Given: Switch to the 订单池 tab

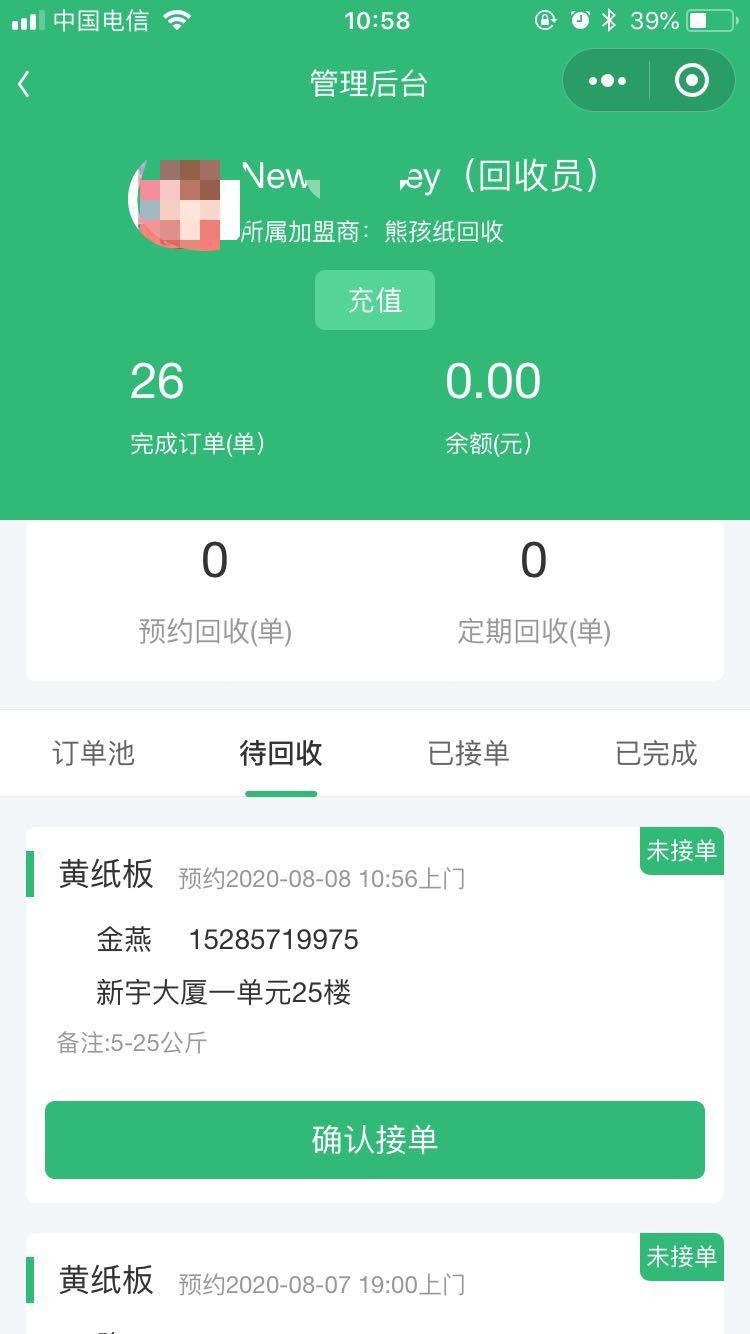Looking at the screenshot, I should (93, 753).
